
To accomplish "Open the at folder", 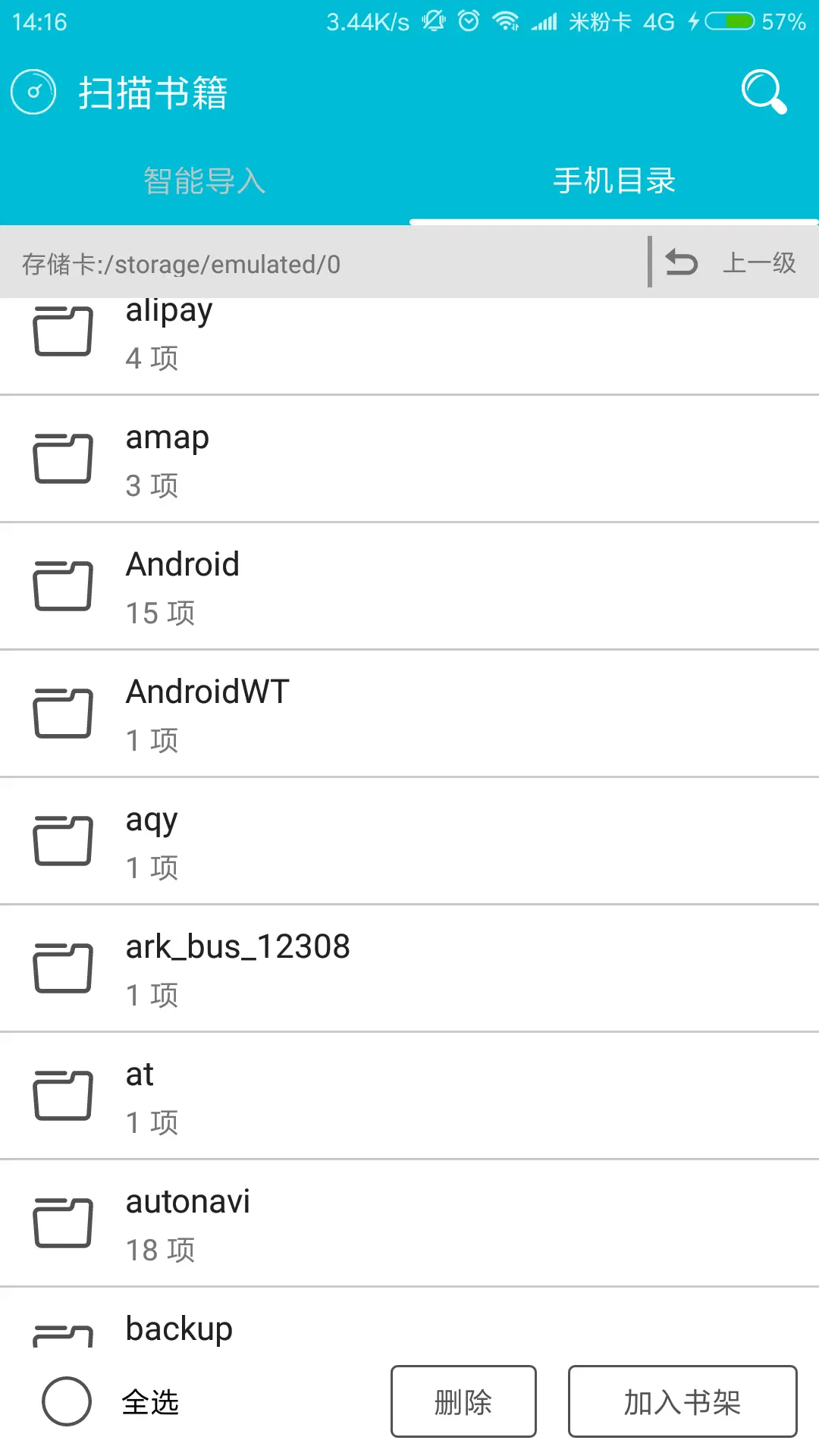I will pos(409,1096).
